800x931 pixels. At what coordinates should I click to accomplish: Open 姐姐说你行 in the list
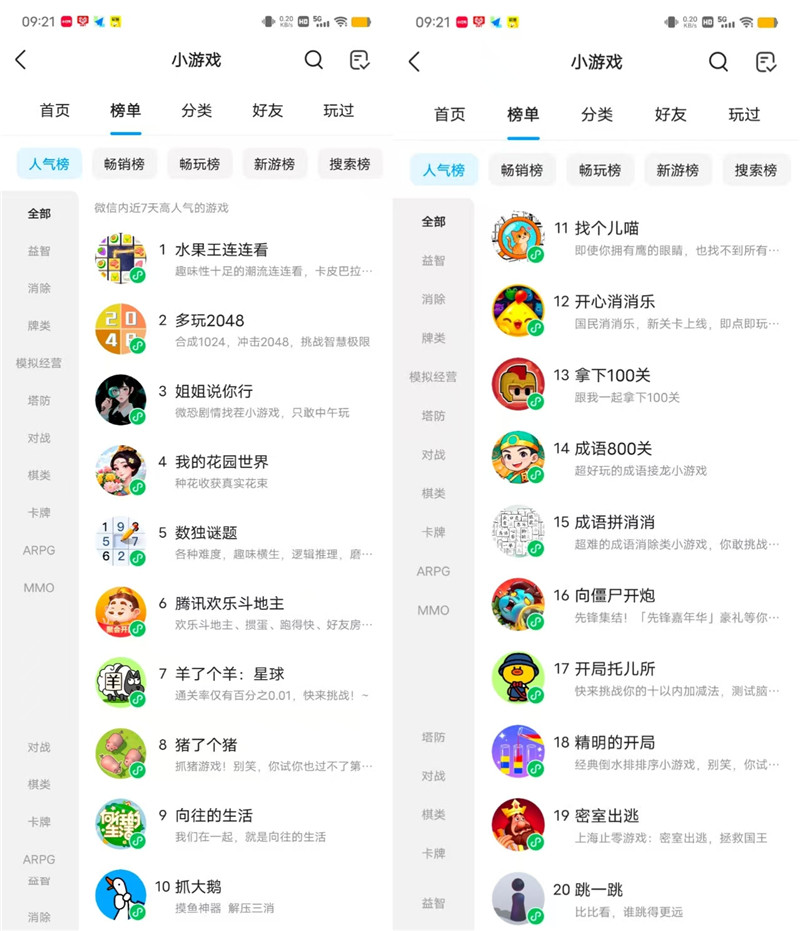(213, 391)
